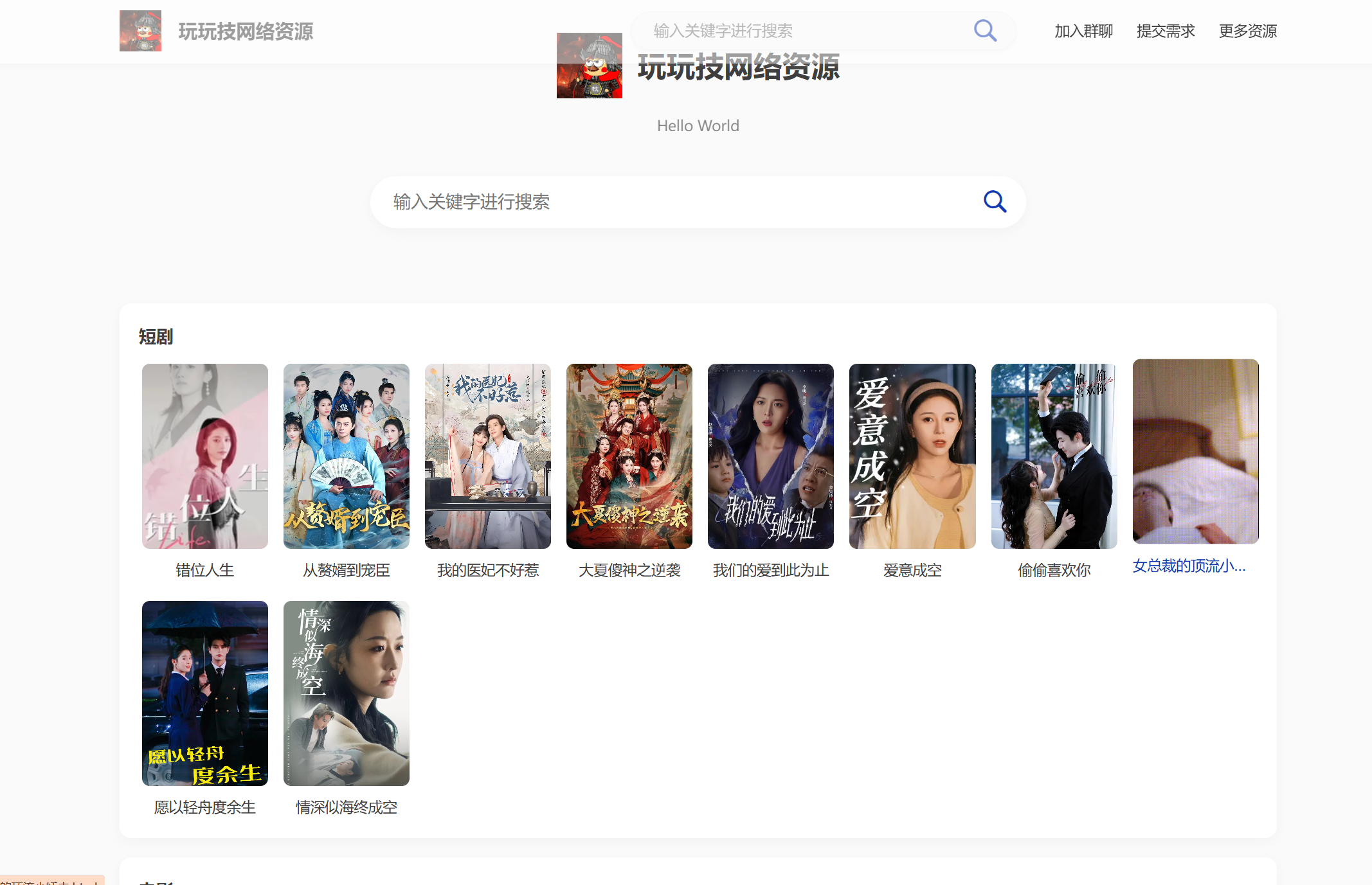The height and width of the screenshot is (885, 1372).
Task: Tap the header search keyword field
Action: click(804, 31)
